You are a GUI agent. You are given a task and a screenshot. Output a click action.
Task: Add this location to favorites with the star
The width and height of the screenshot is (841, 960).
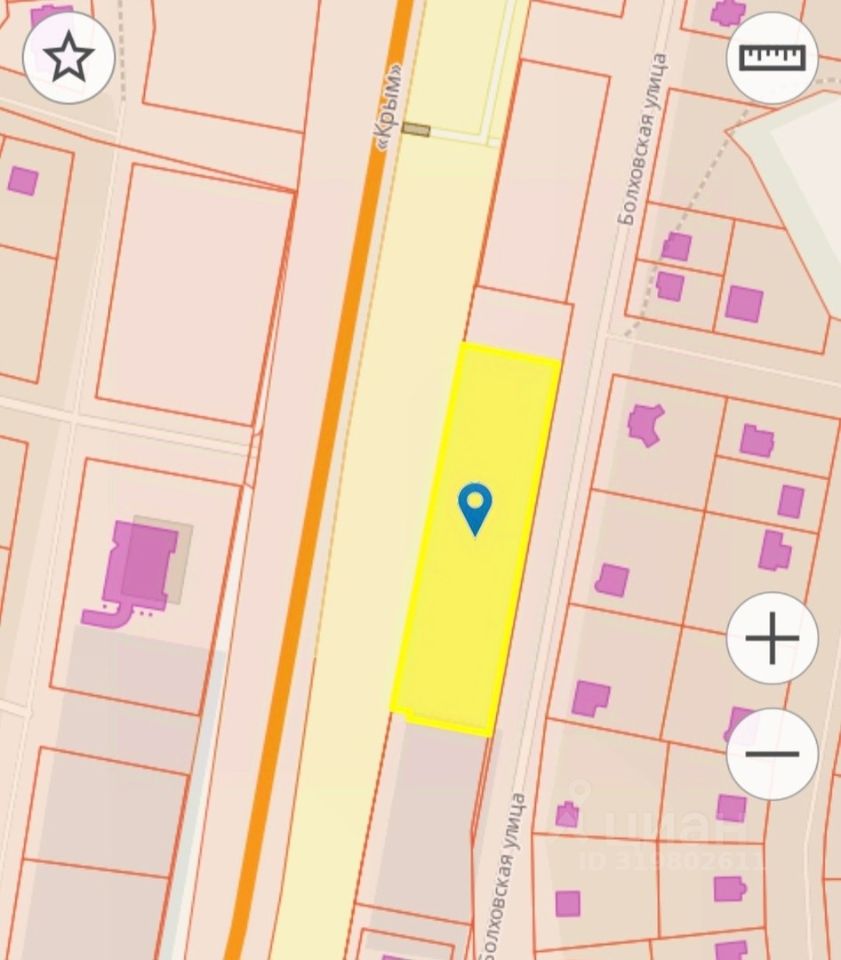tap(68, 58)
